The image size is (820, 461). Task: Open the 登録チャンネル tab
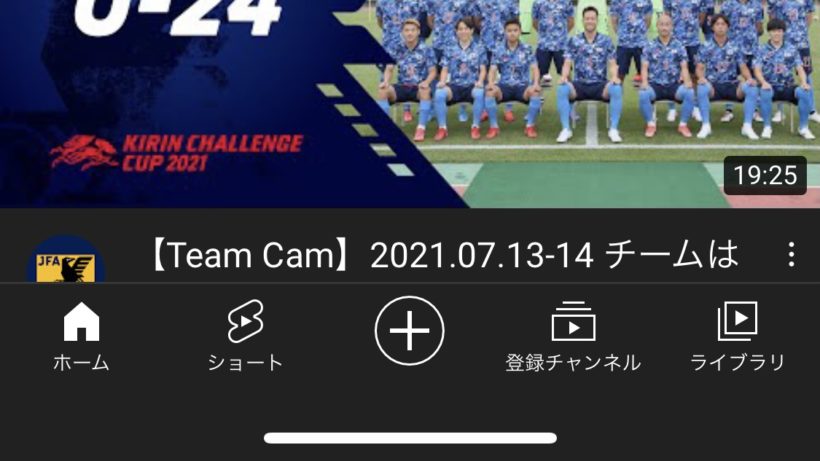click(573, 338)
